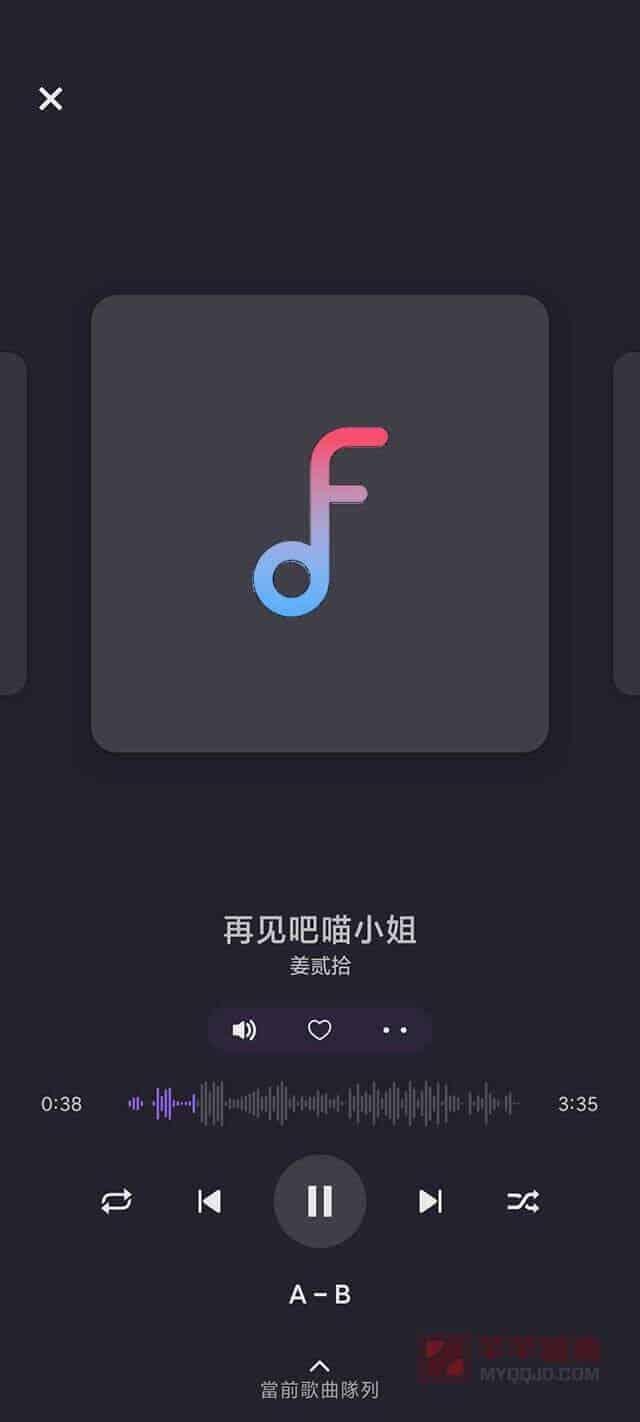Screen dimensions: 640x1422
Task: Toggle the repeat mode
Action: click(117, 1201)
